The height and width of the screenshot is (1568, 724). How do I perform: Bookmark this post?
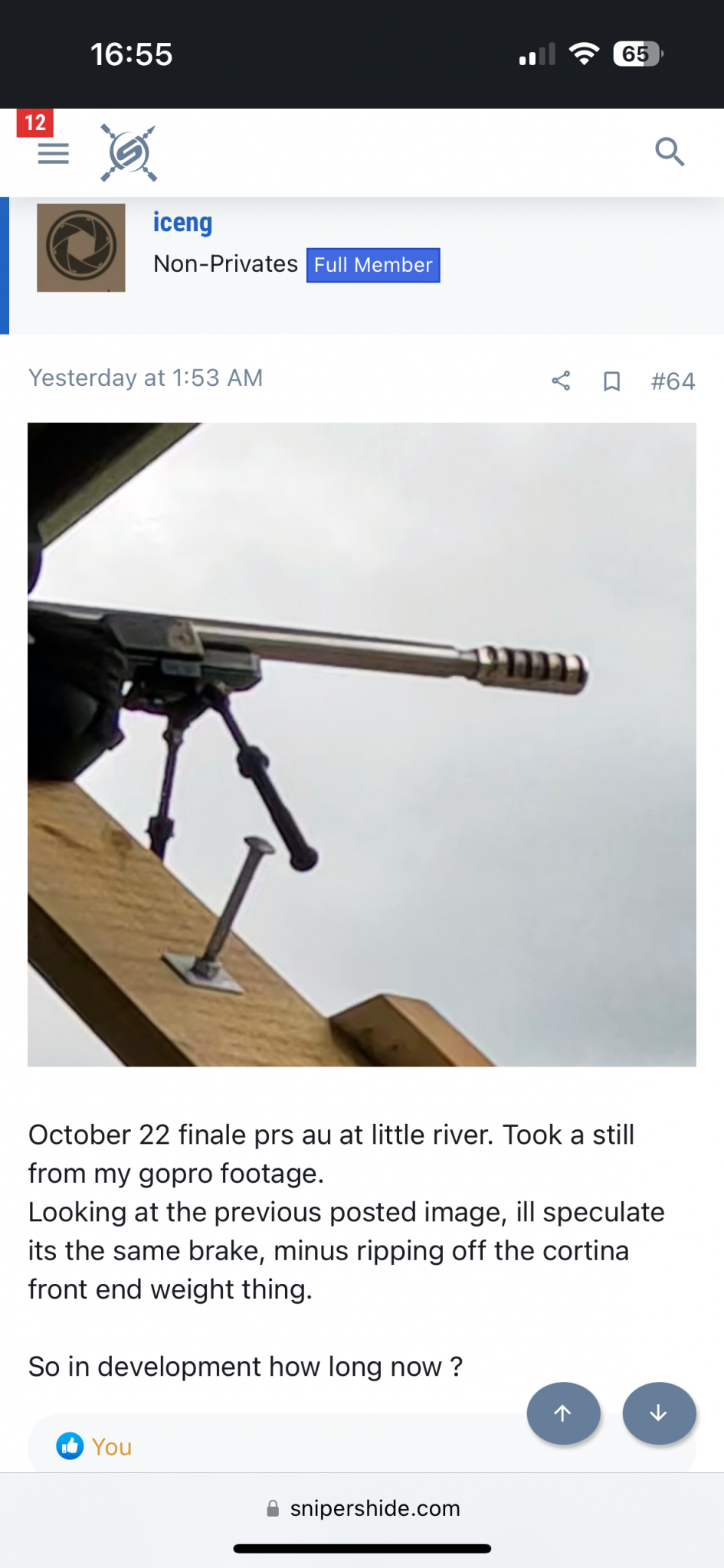(611, 381)
